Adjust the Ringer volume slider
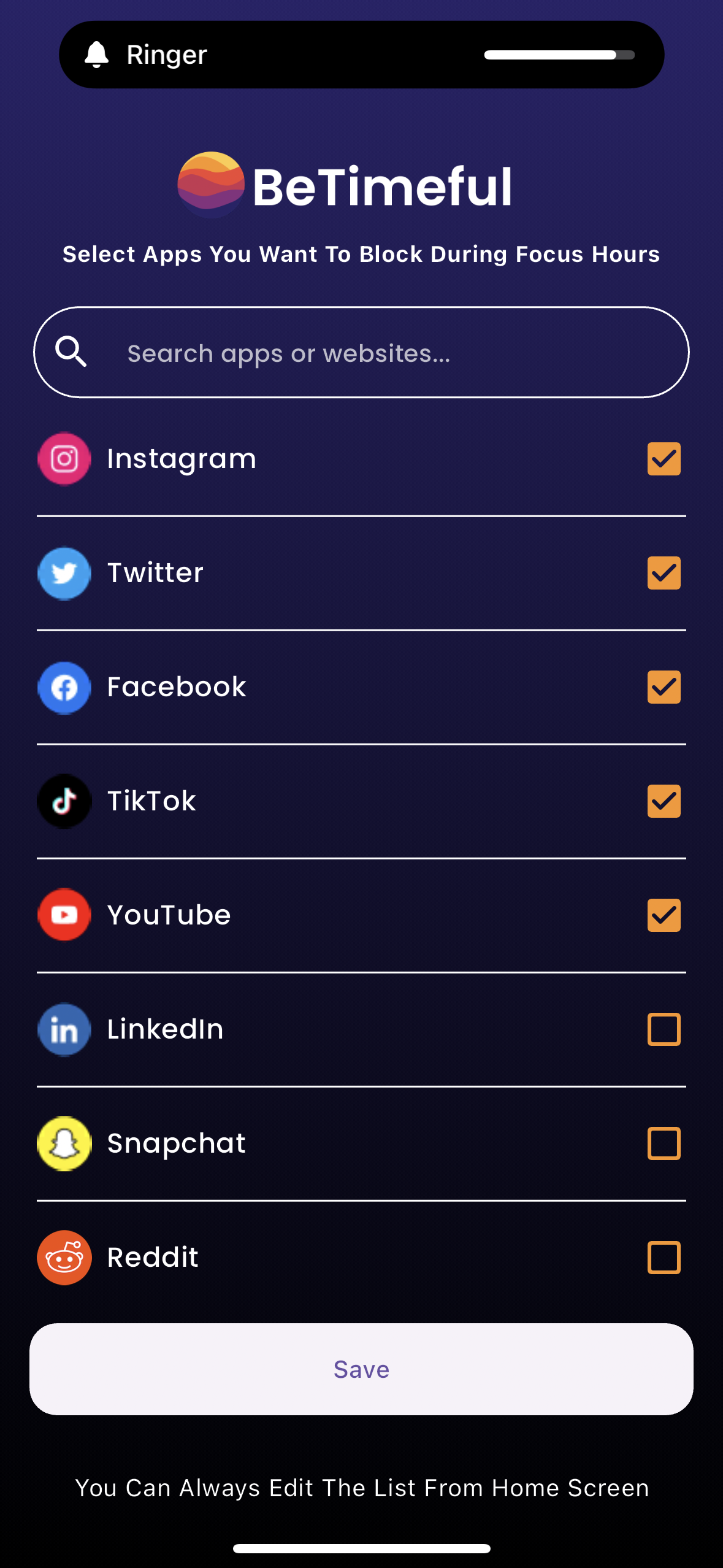 pos(559,55)
